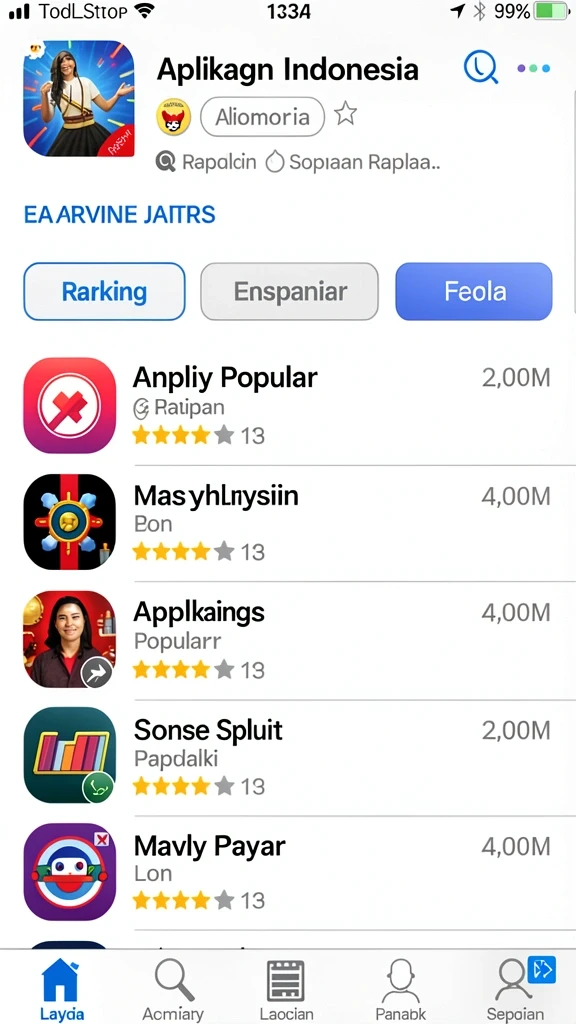Tap the Aliomoria chip
This screenshot has height=1024, width=576.
(262, 117)
